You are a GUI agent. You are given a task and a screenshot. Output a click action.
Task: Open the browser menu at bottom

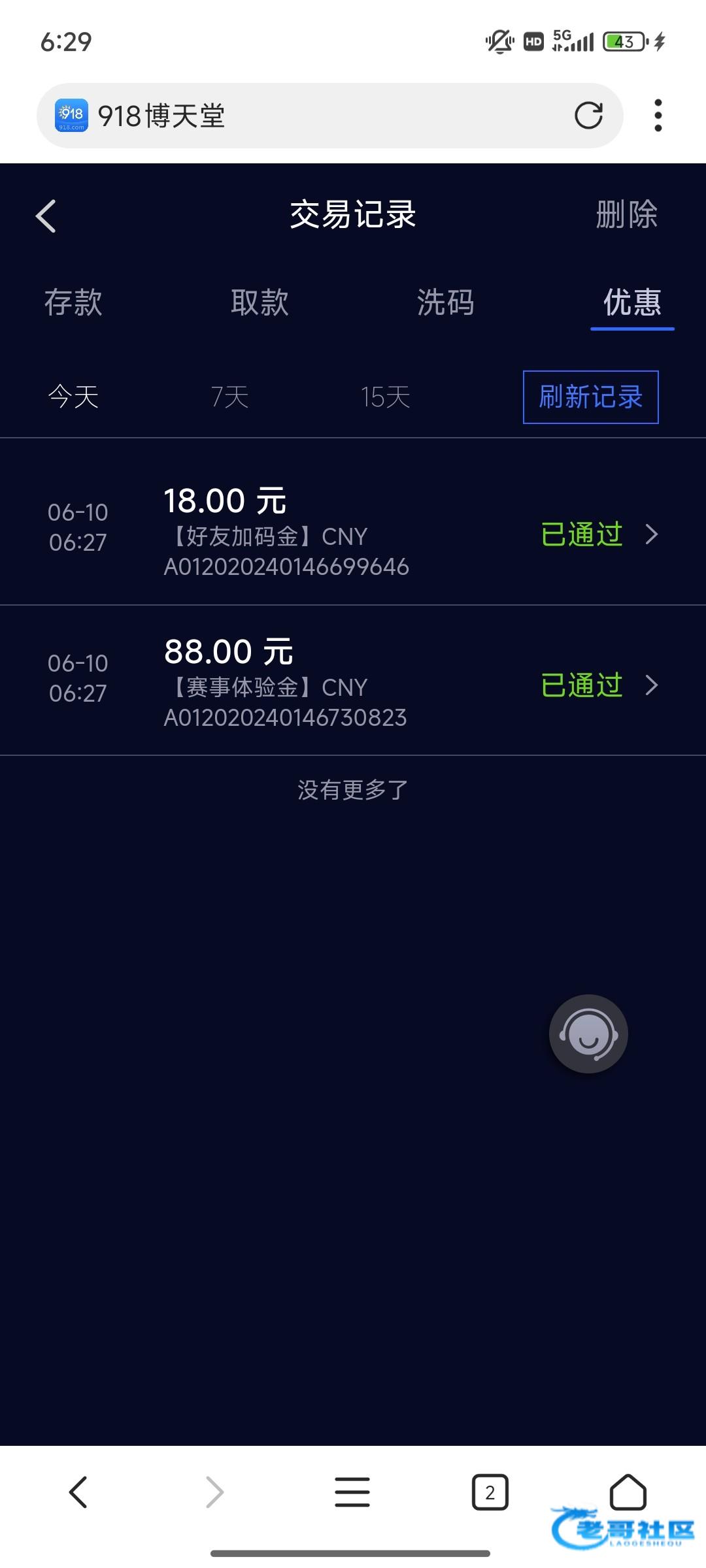[x=352, y=1492]
